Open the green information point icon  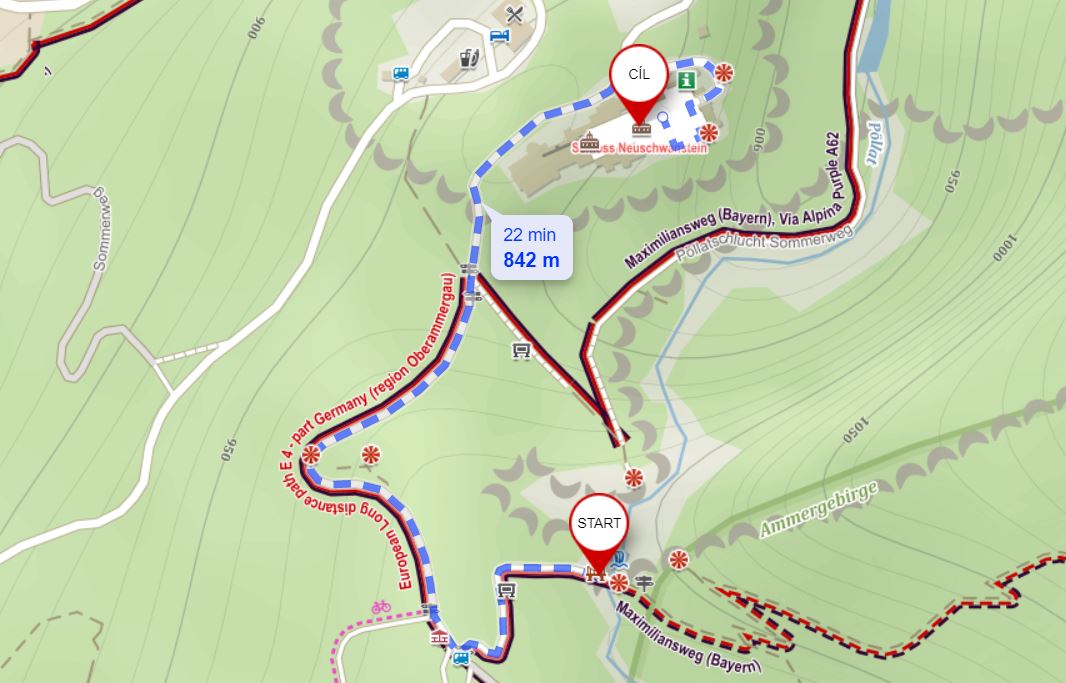686,81
